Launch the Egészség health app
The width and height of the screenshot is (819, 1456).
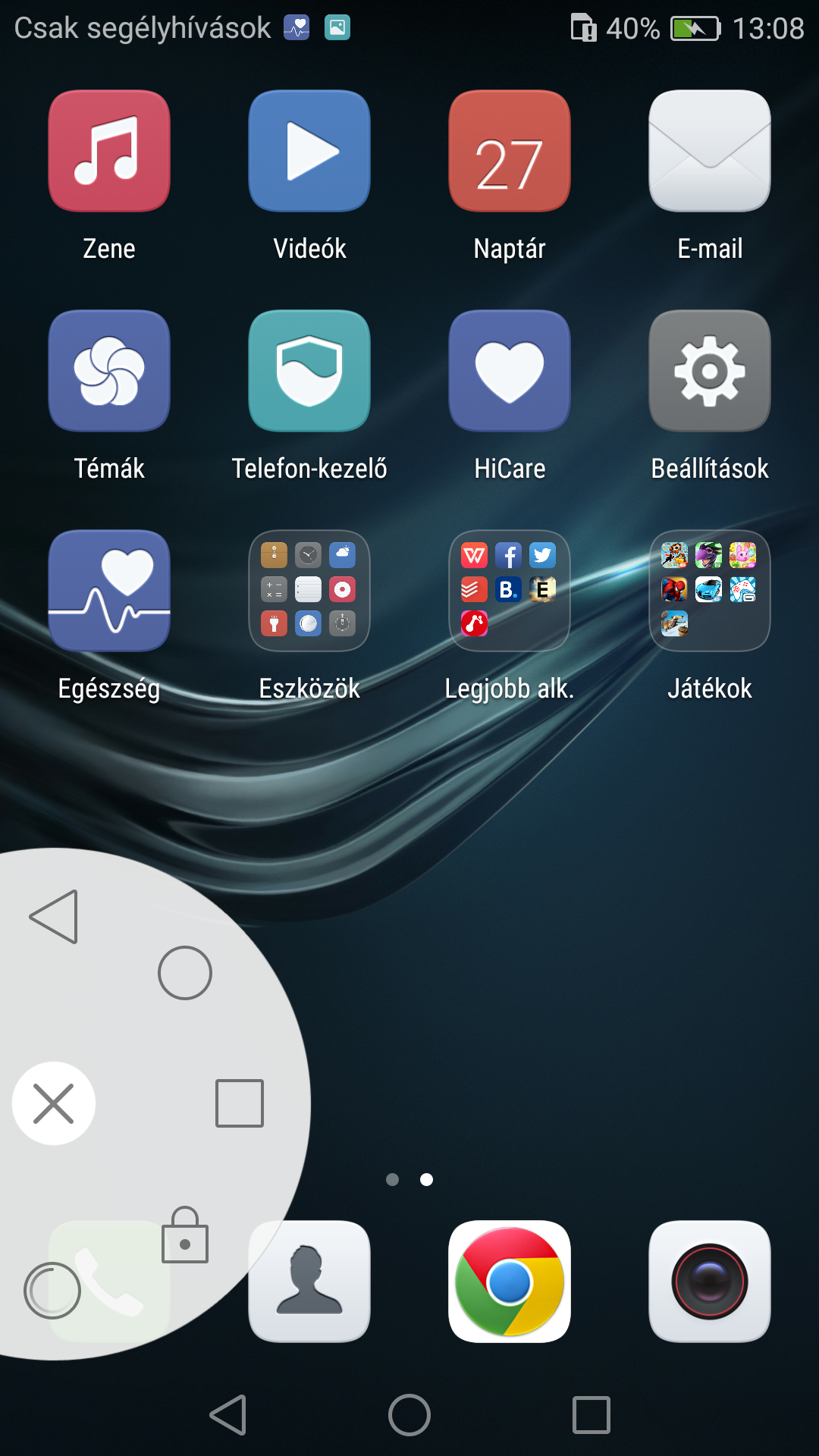pyautogui.click(x=109, y=591)
